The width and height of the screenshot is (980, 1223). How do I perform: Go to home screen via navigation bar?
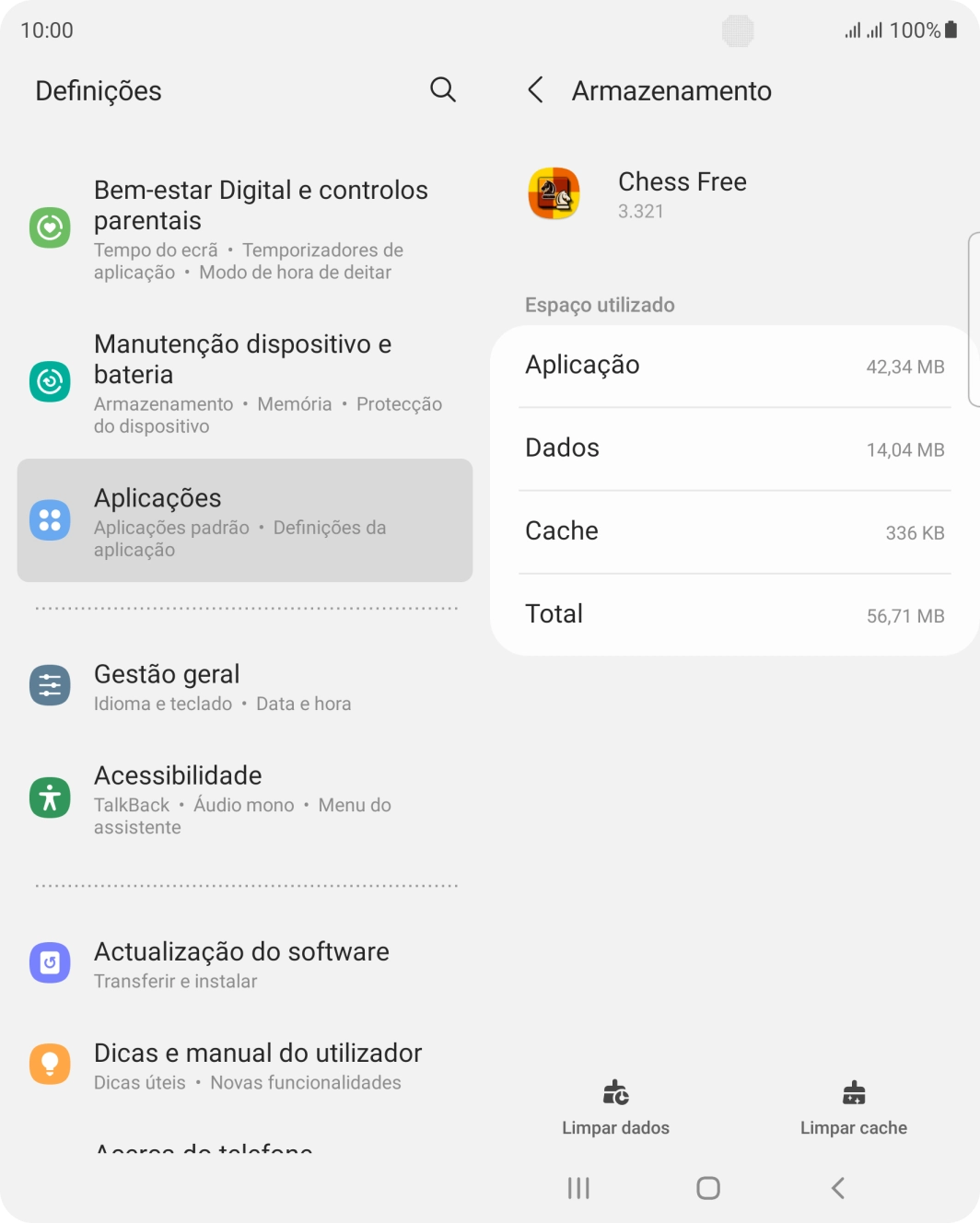pyautogui.click(x=707, y=1188)
